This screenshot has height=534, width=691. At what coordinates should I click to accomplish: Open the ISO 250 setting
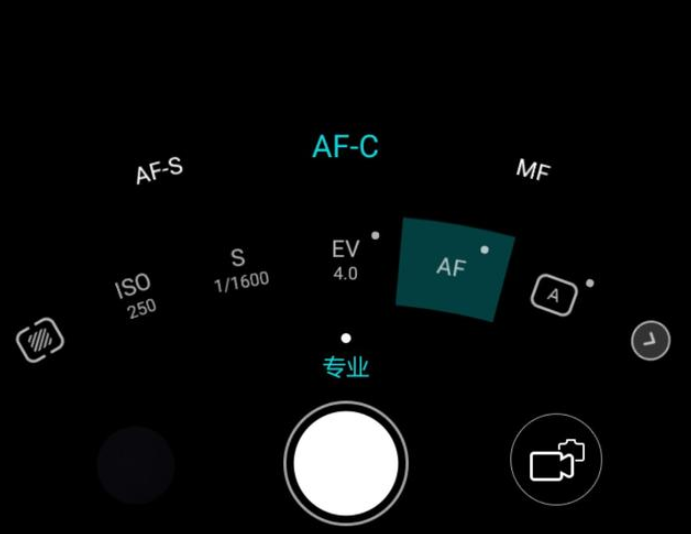[x=135, y=296]
